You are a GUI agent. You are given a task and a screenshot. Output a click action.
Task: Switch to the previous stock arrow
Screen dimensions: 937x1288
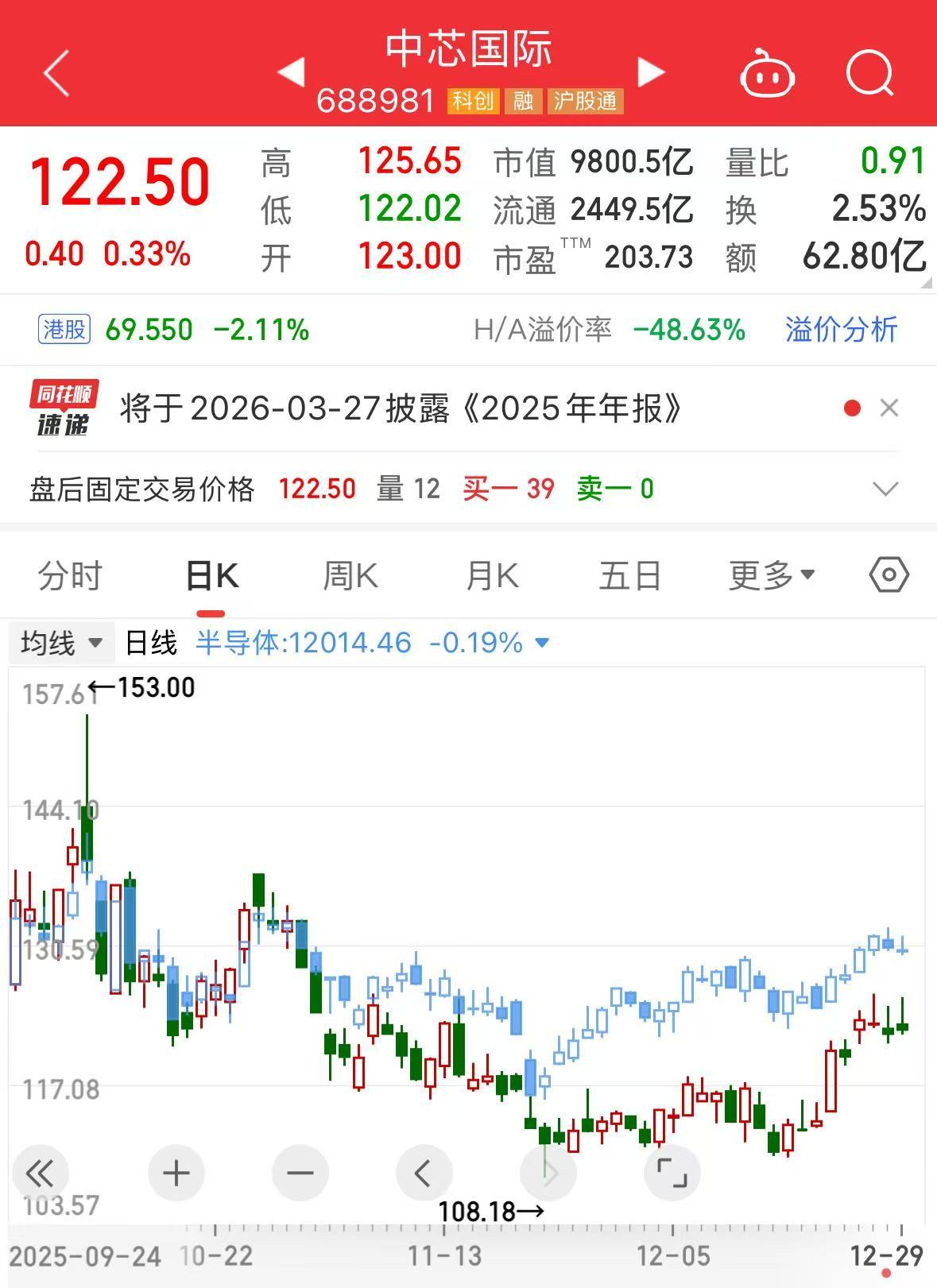tap(291, 72)
